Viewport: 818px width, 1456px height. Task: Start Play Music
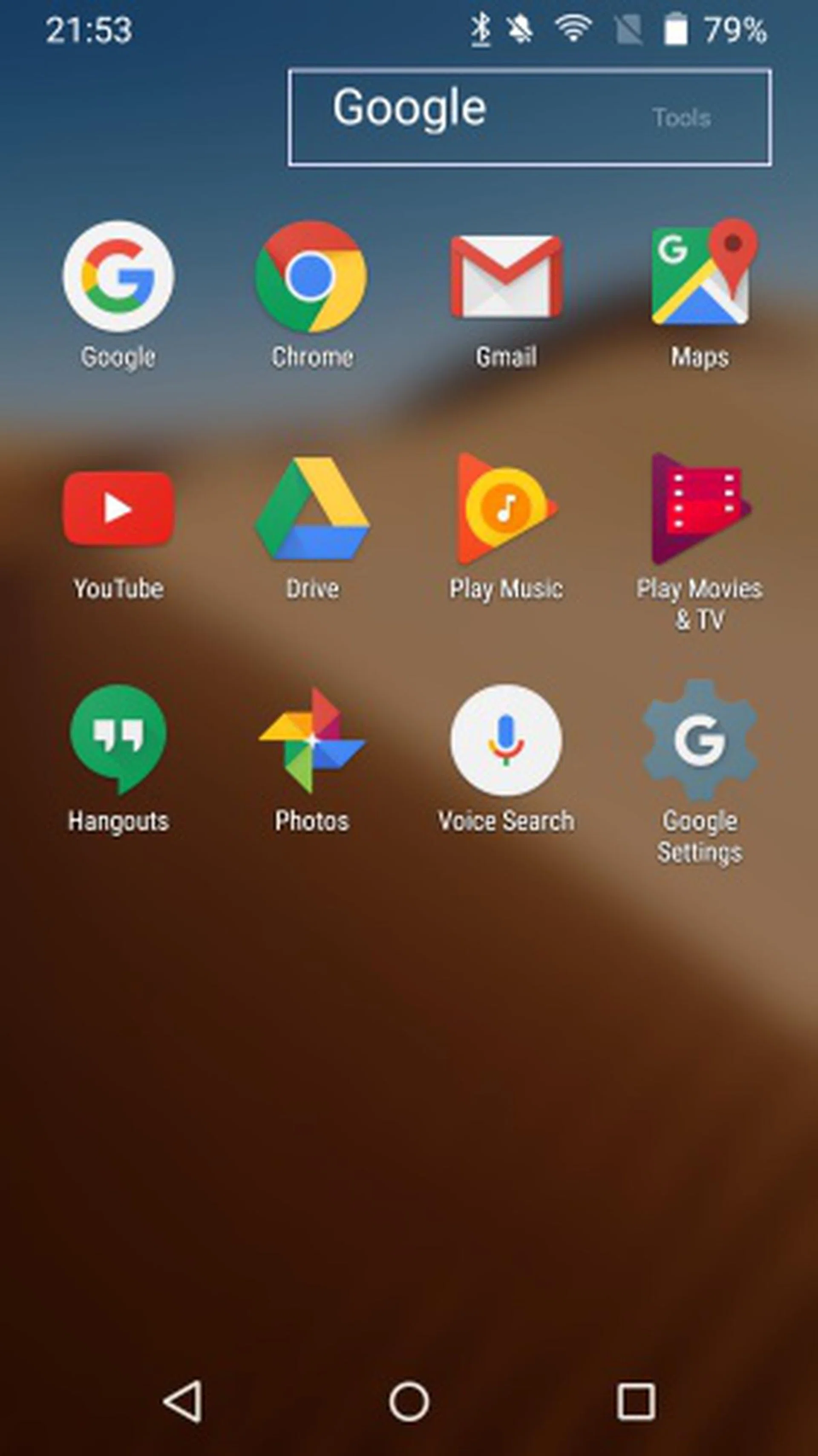(x=506, y=508)
